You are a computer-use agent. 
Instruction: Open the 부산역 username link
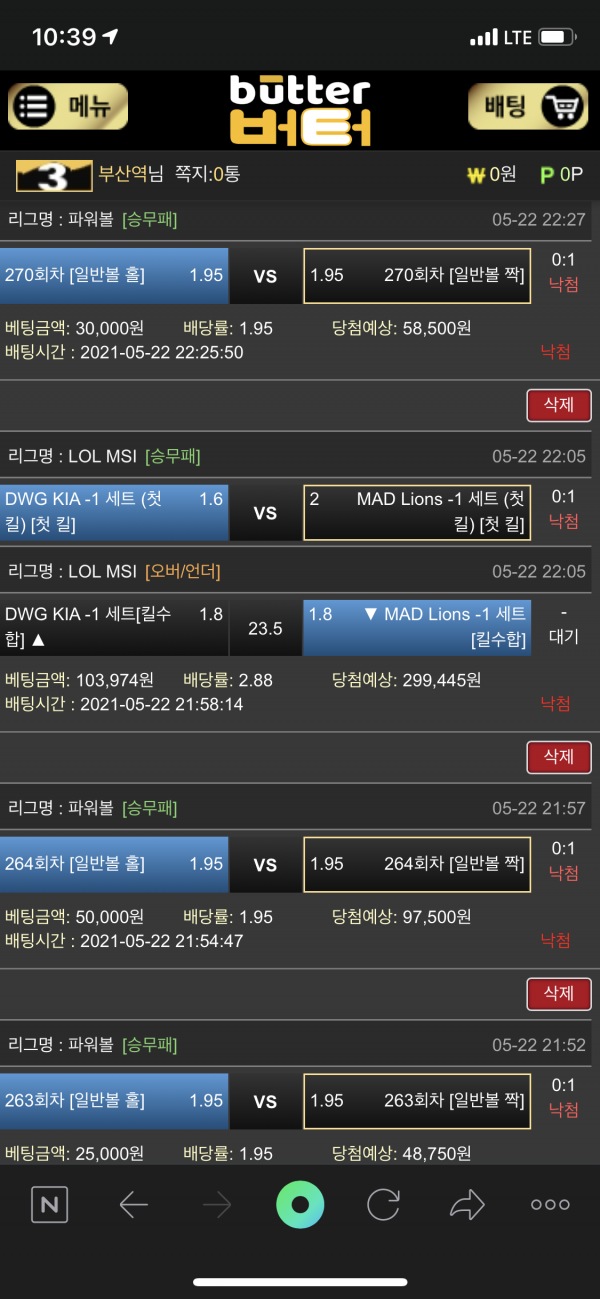122,174
